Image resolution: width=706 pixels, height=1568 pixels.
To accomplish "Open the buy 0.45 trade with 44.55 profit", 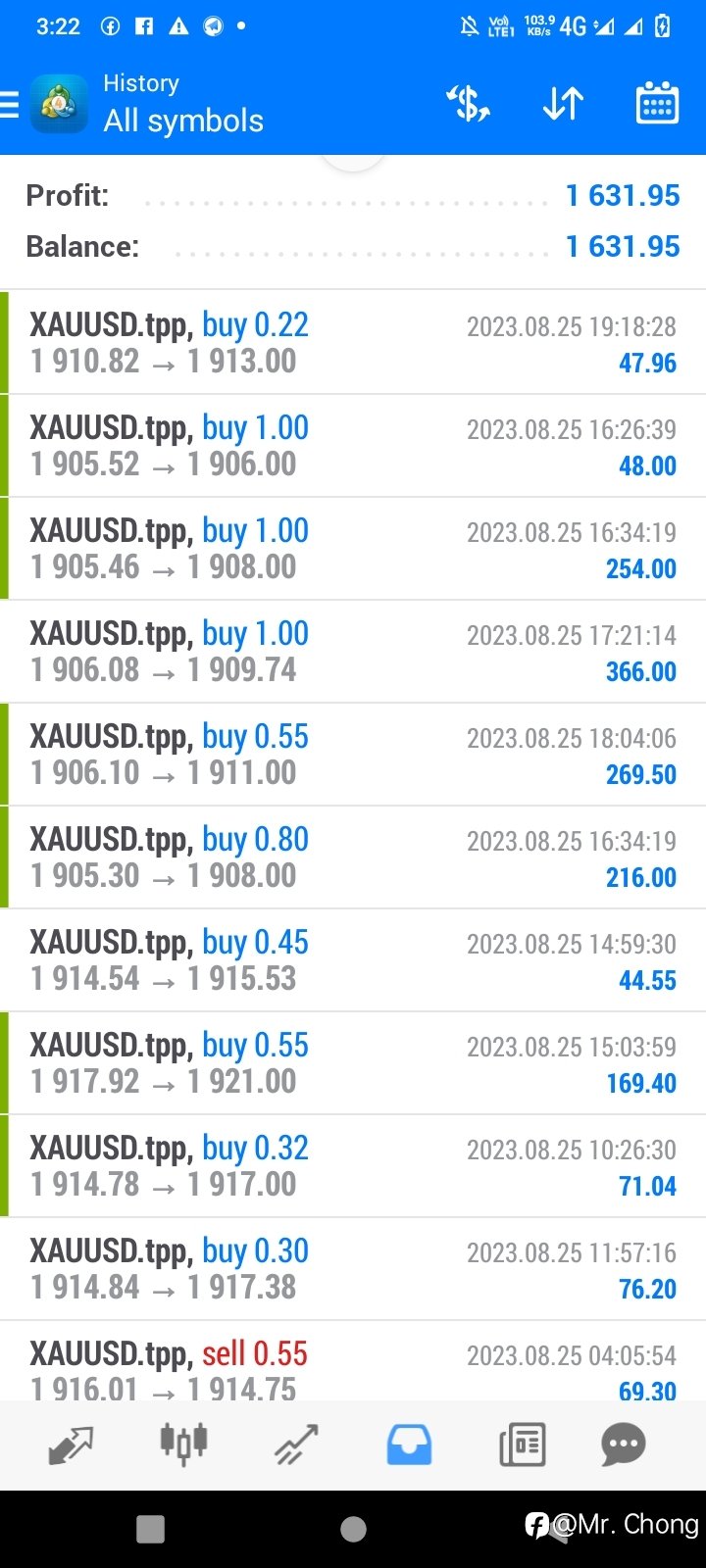I will [x=353, y=960].
